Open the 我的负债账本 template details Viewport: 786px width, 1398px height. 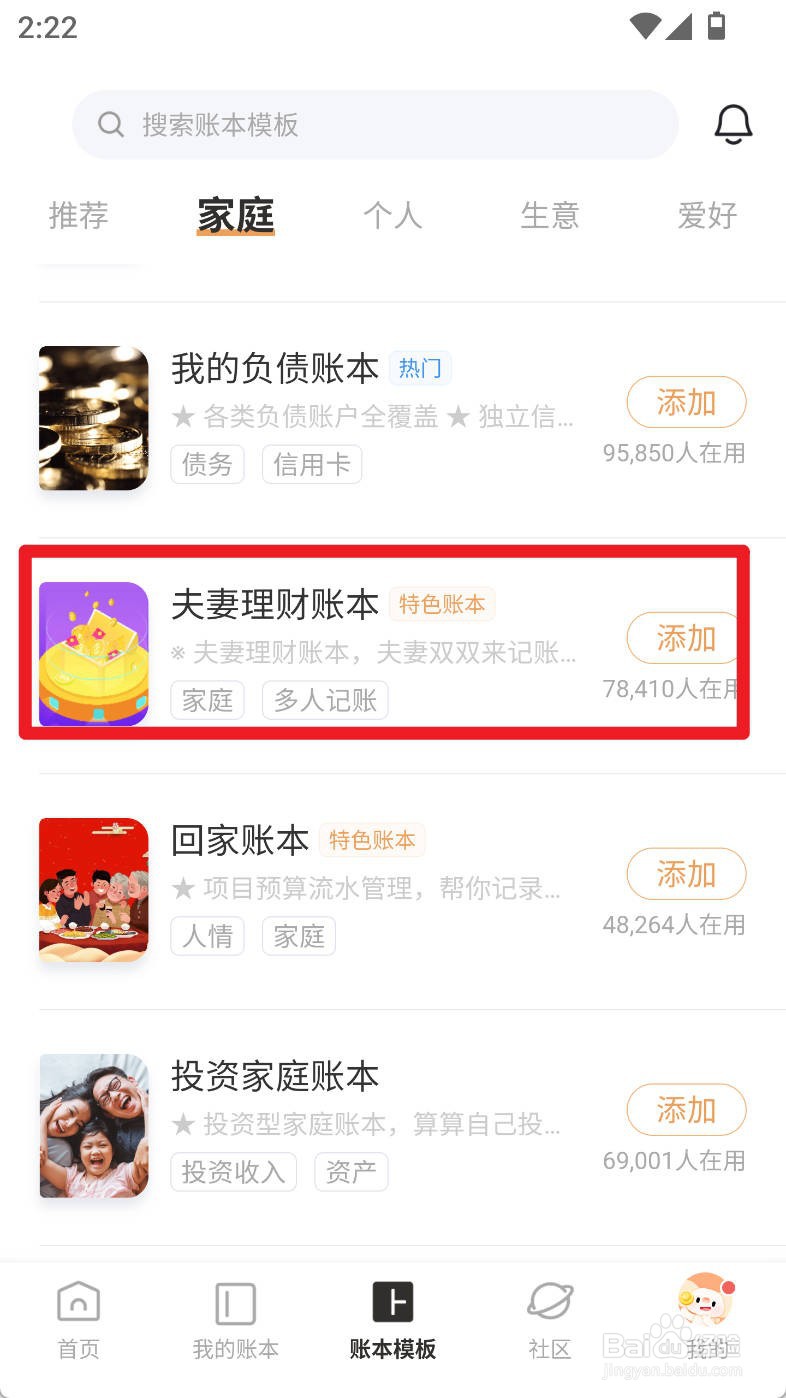pos(275,370)
